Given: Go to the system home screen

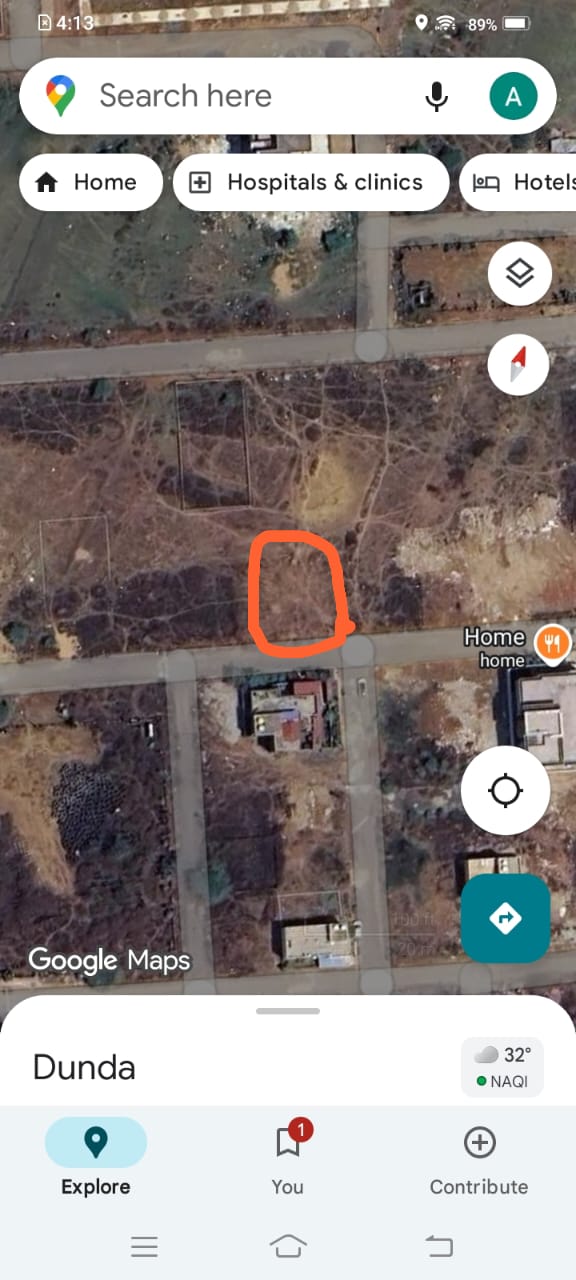Looking at the screenshot, I should pyautogui.click(x=288, y=1246).
